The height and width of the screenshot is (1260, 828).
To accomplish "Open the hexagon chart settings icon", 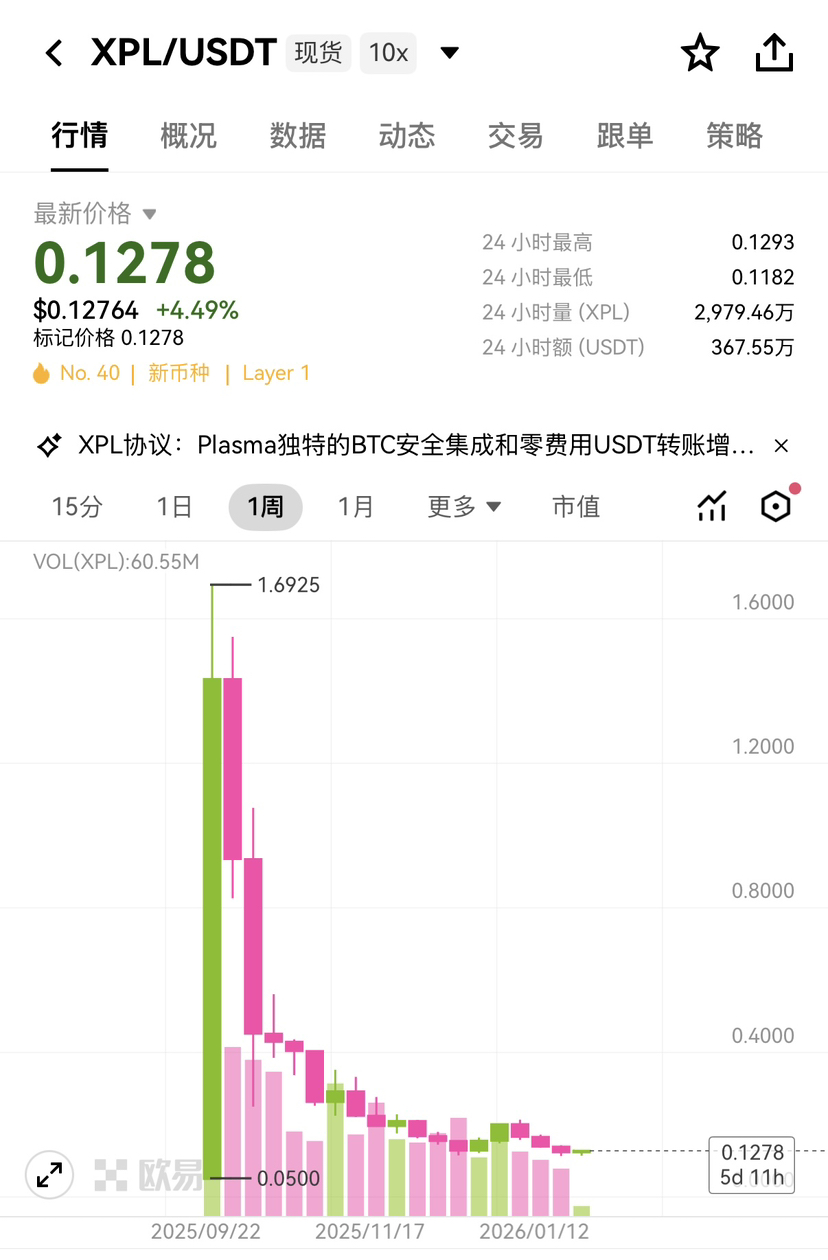I will point(775,507).
